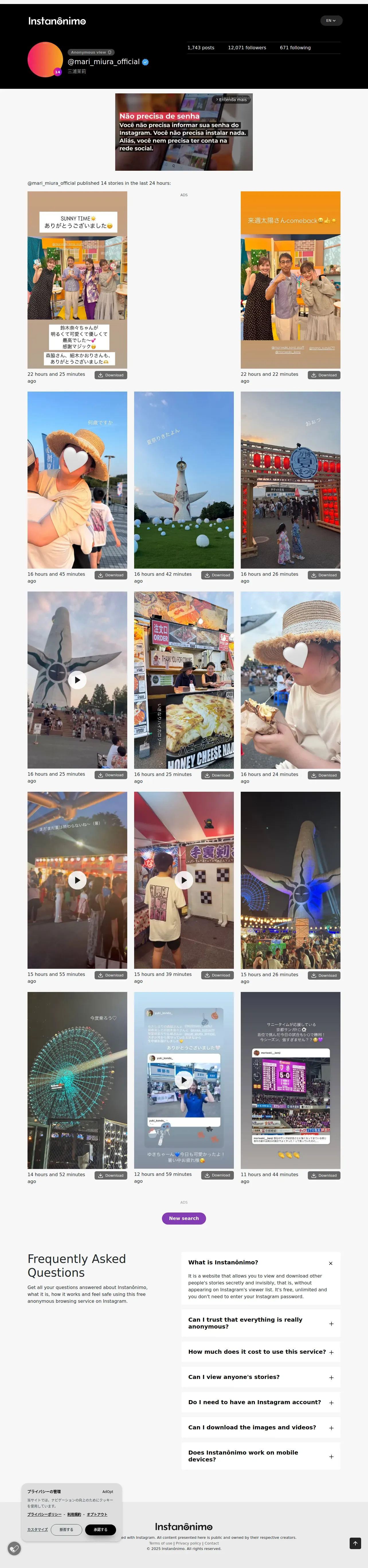
Task: Expand "Does Instanônimo work on mobile devices?"
Action: (331, 1456)
